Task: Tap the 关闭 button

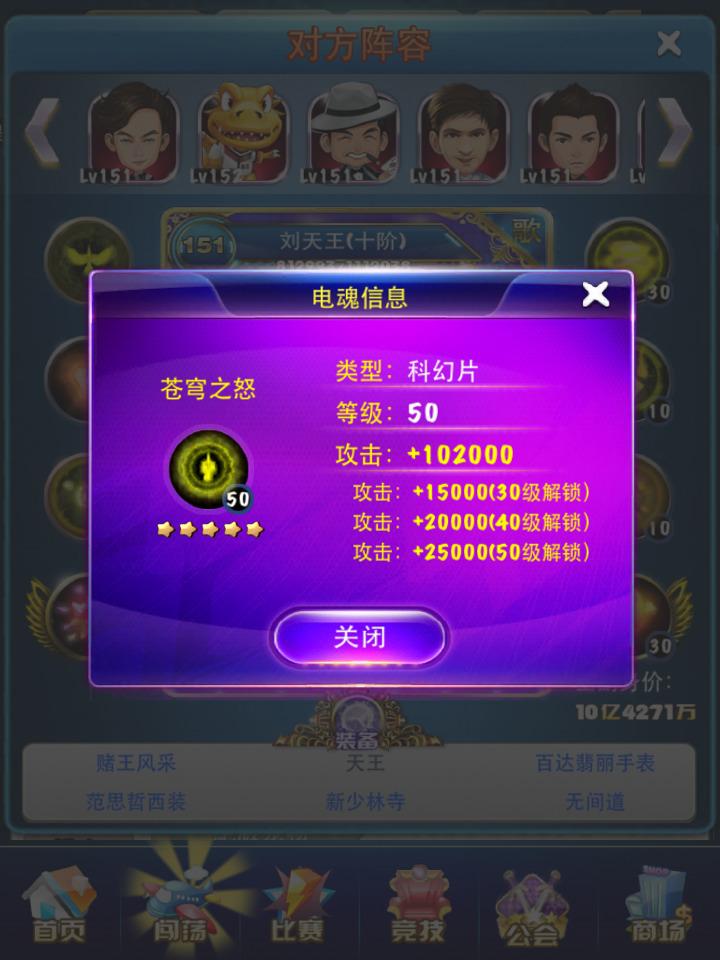Action: point(359,637)
